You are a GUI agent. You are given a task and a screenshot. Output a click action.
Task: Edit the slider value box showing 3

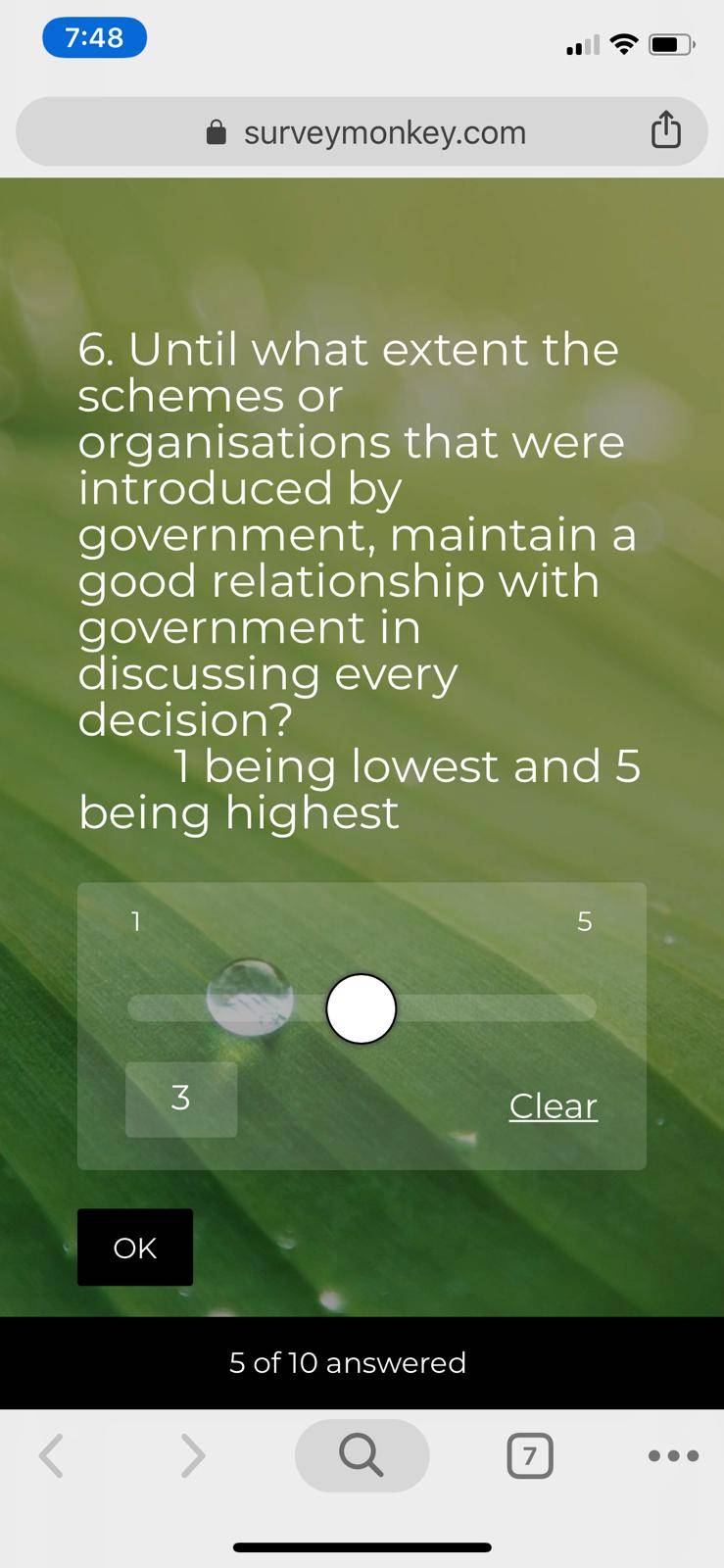point(181,1099)
